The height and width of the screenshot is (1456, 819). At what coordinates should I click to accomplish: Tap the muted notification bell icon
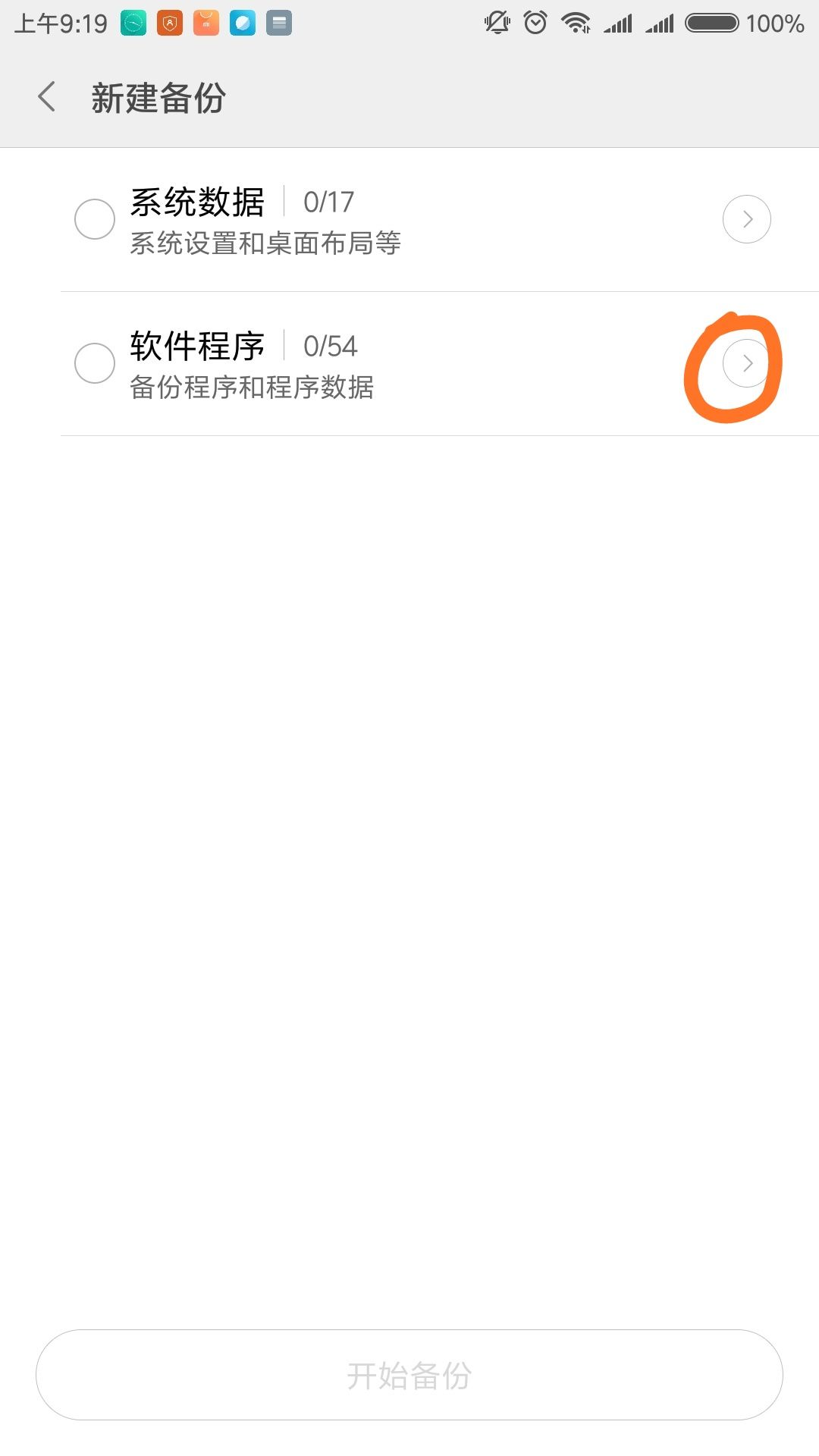coord(497,24)
